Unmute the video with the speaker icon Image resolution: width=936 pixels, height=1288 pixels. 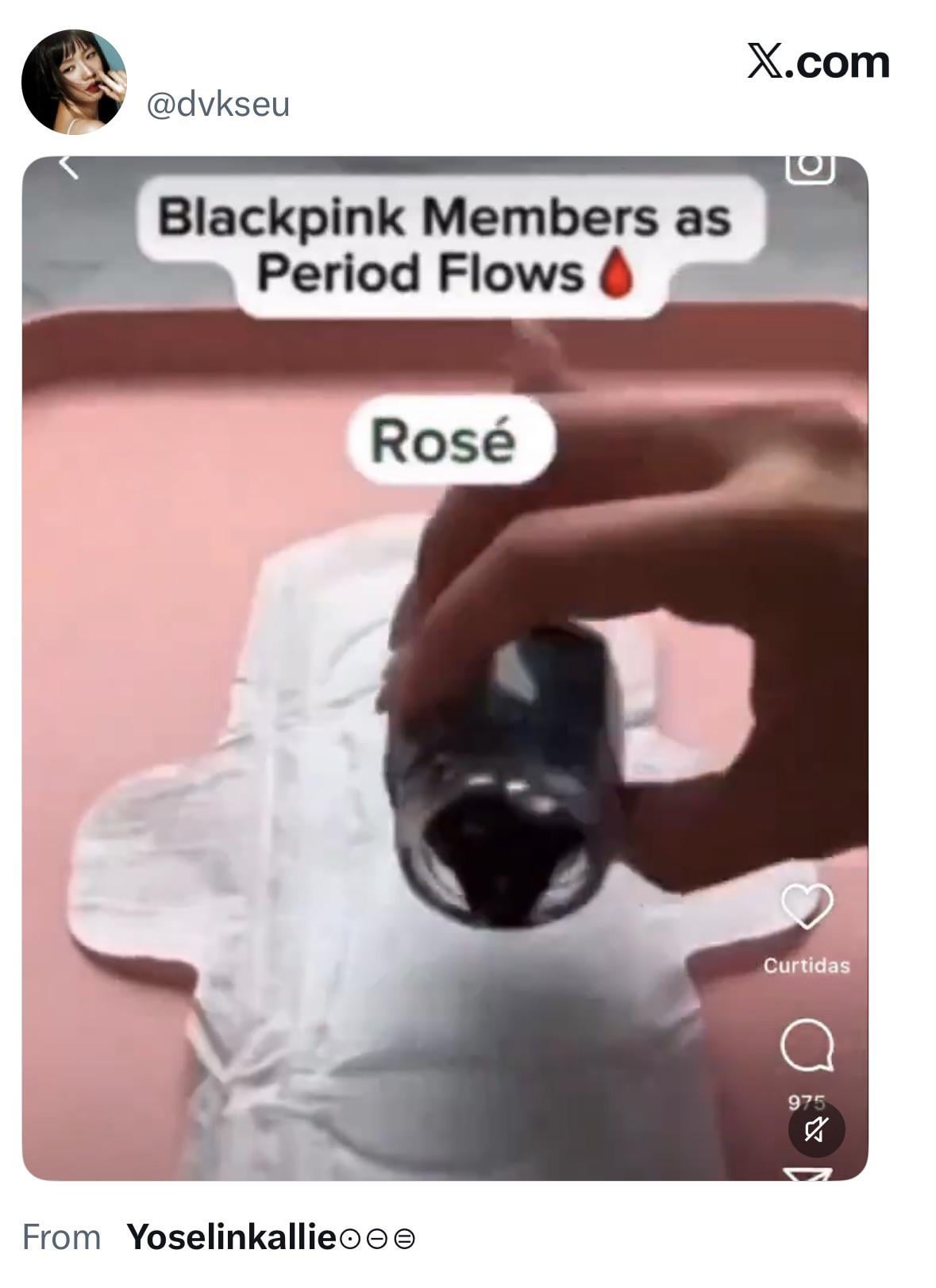pyautogui.click(x=815, y=1128)
